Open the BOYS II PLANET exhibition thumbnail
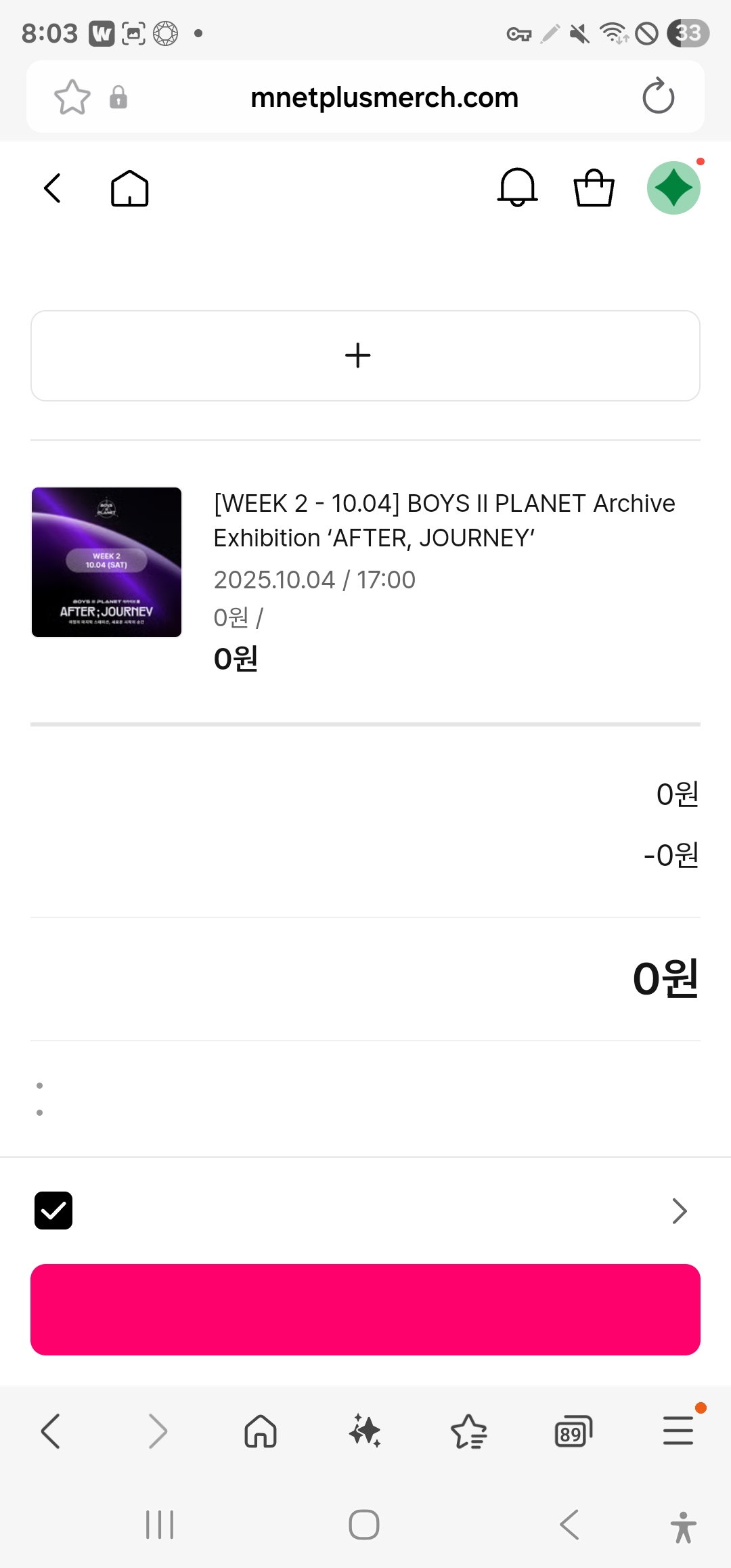 coord(107,562)
